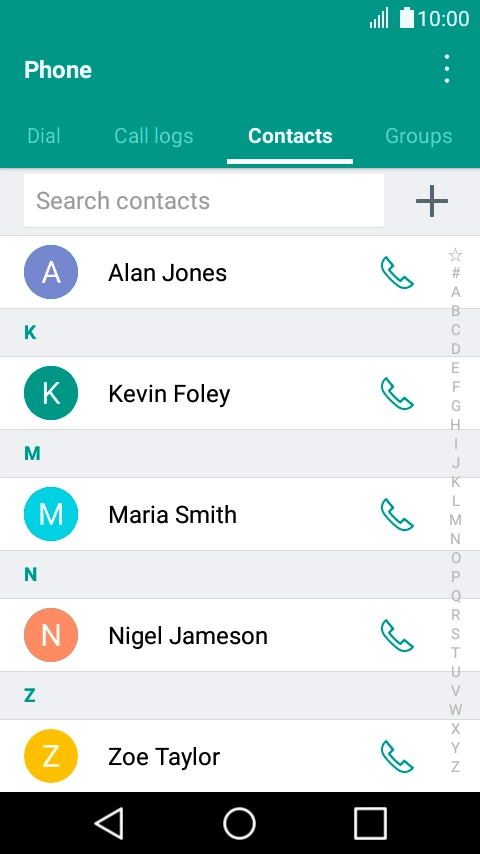Open the three-dot overflow menu
Screen dimensions: 480x854
[x=447, y=69]
